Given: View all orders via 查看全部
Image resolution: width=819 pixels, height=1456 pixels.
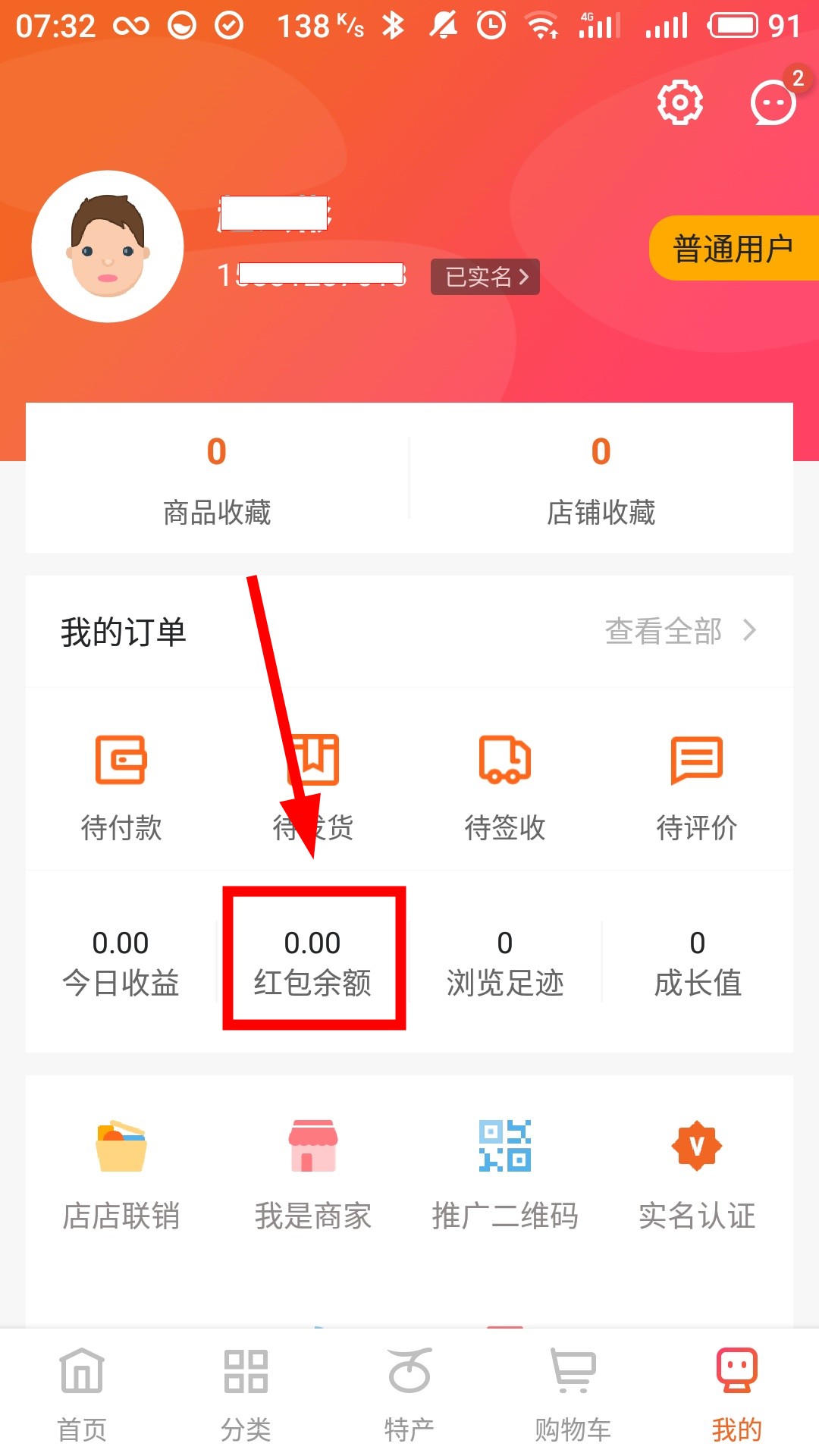Looking at the screenshot, I should 679,631.
